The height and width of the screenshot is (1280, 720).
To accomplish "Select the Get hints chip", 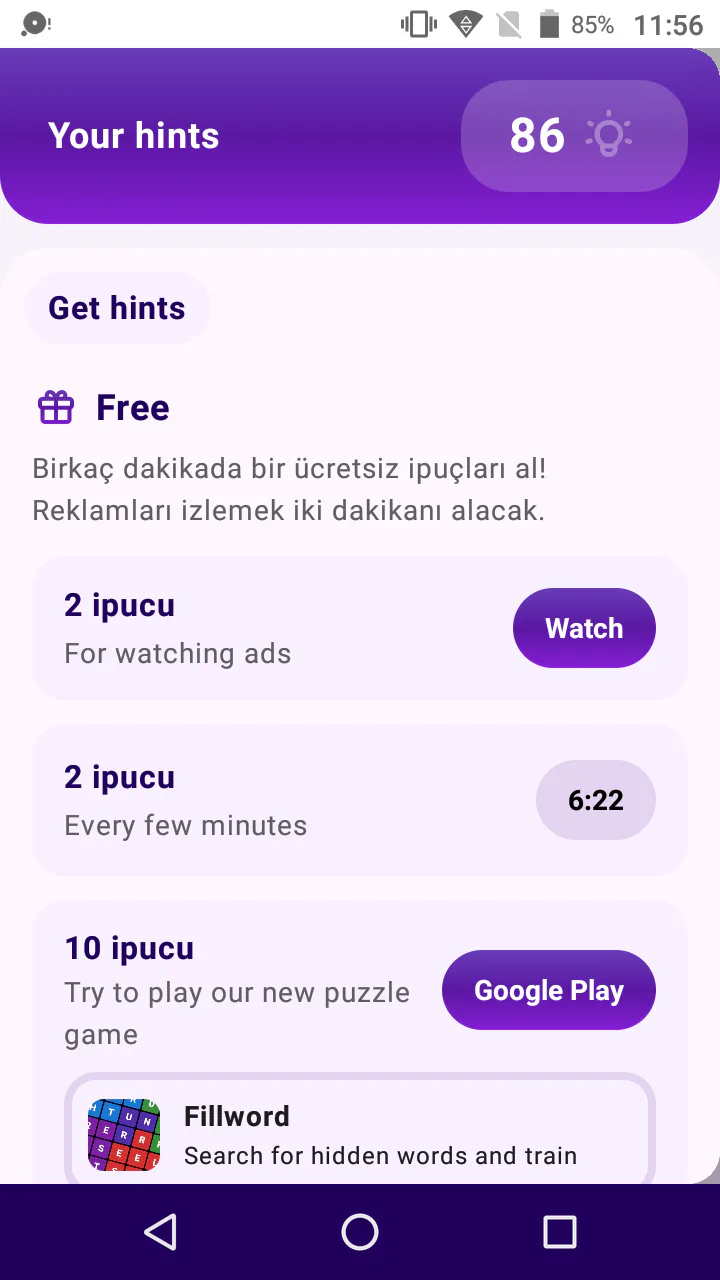I will [117, 308].
